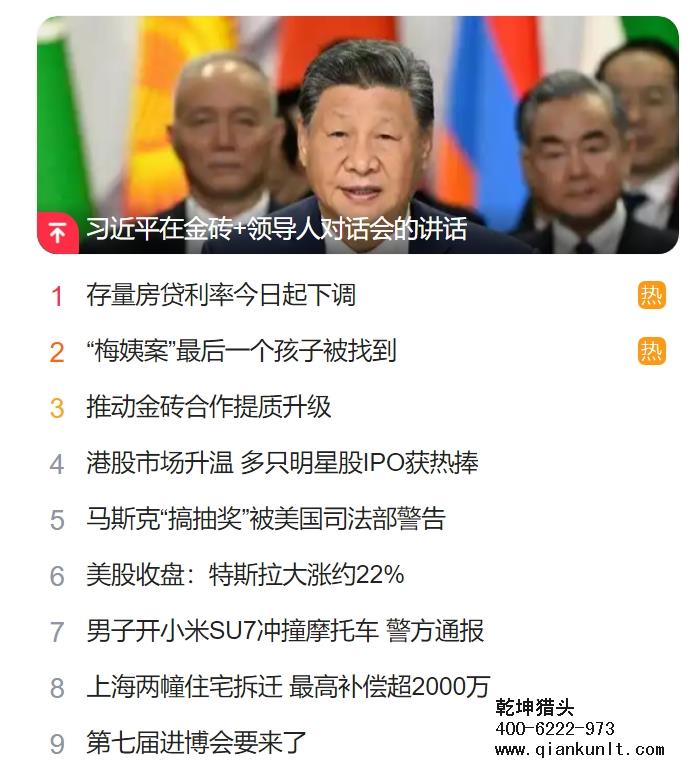Screen dimensions: 690x774
Task: Open the 港股市场升温 IPO story
Action: pos(282,463)
